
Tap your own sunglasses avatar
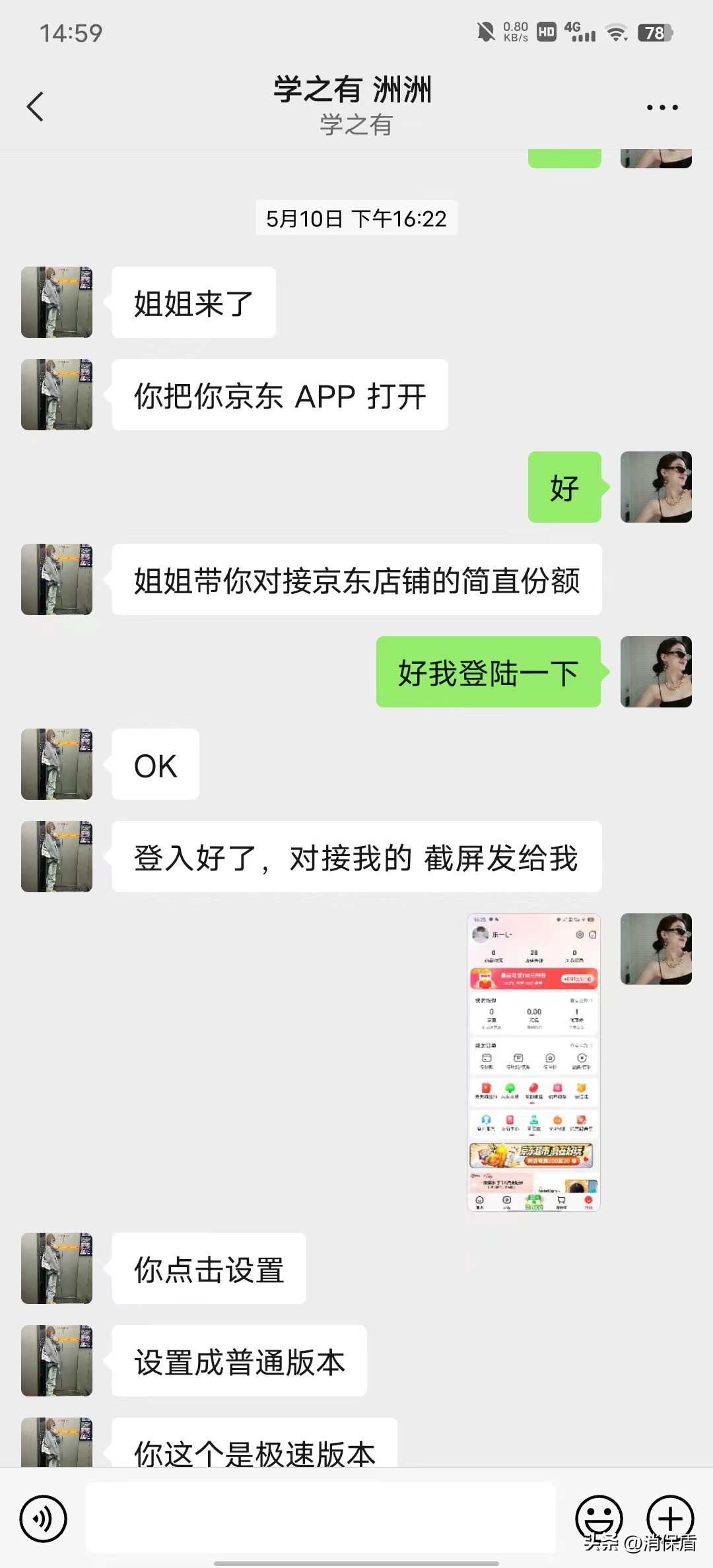click(x=656, y=488)
